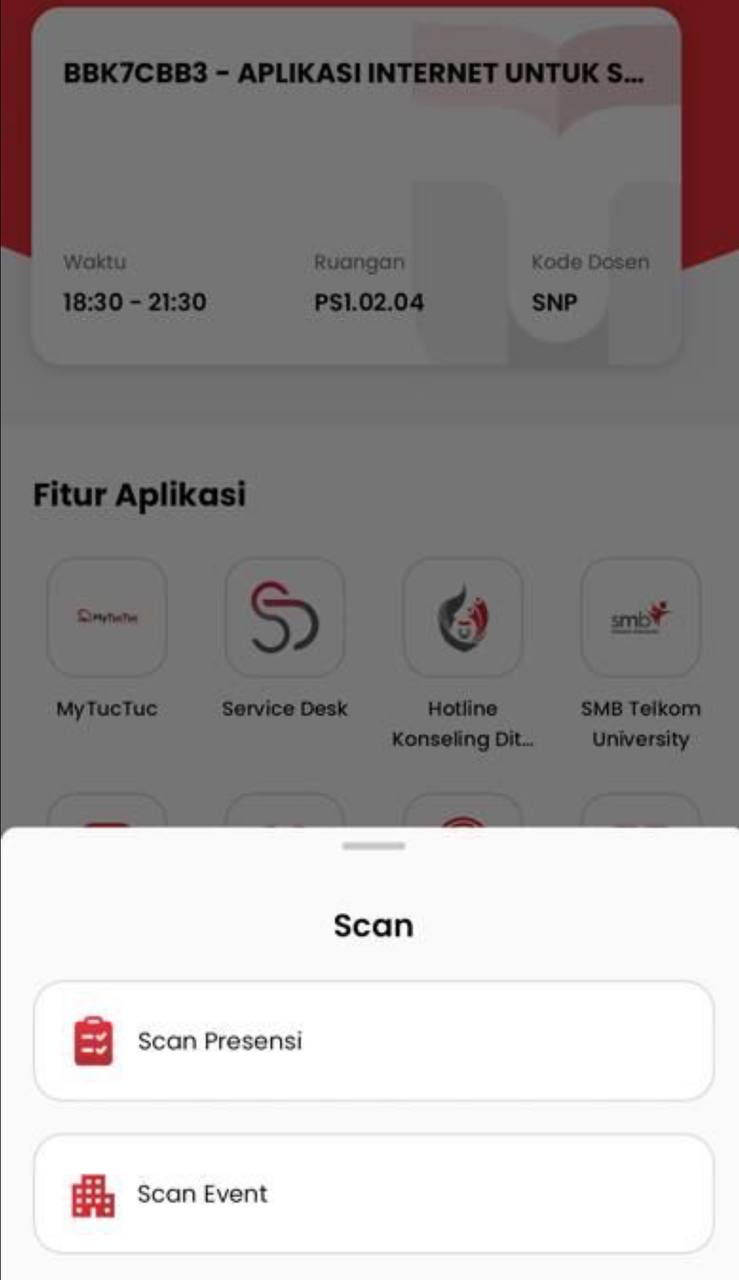Select Scan Presensi option
Viewport: 739px width, 1280px height.
pos(373,1041)
